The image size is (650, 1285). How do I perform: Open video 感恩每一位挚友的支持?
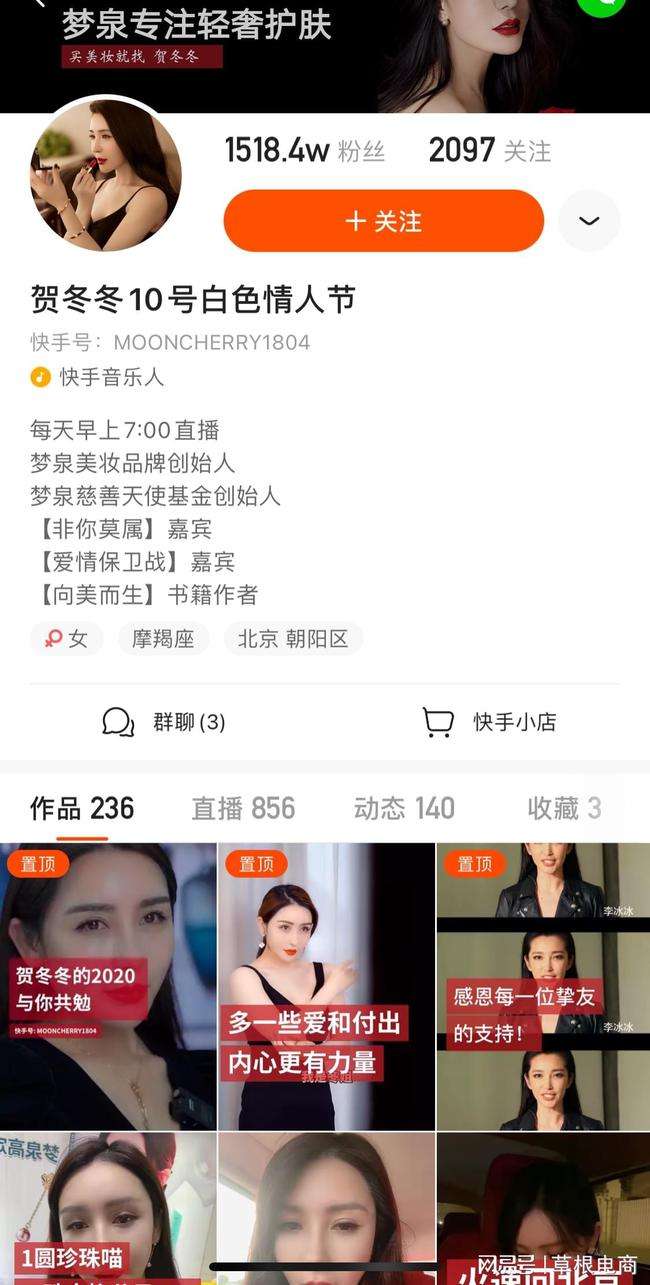pyautogui.click(x=543, y=987)
